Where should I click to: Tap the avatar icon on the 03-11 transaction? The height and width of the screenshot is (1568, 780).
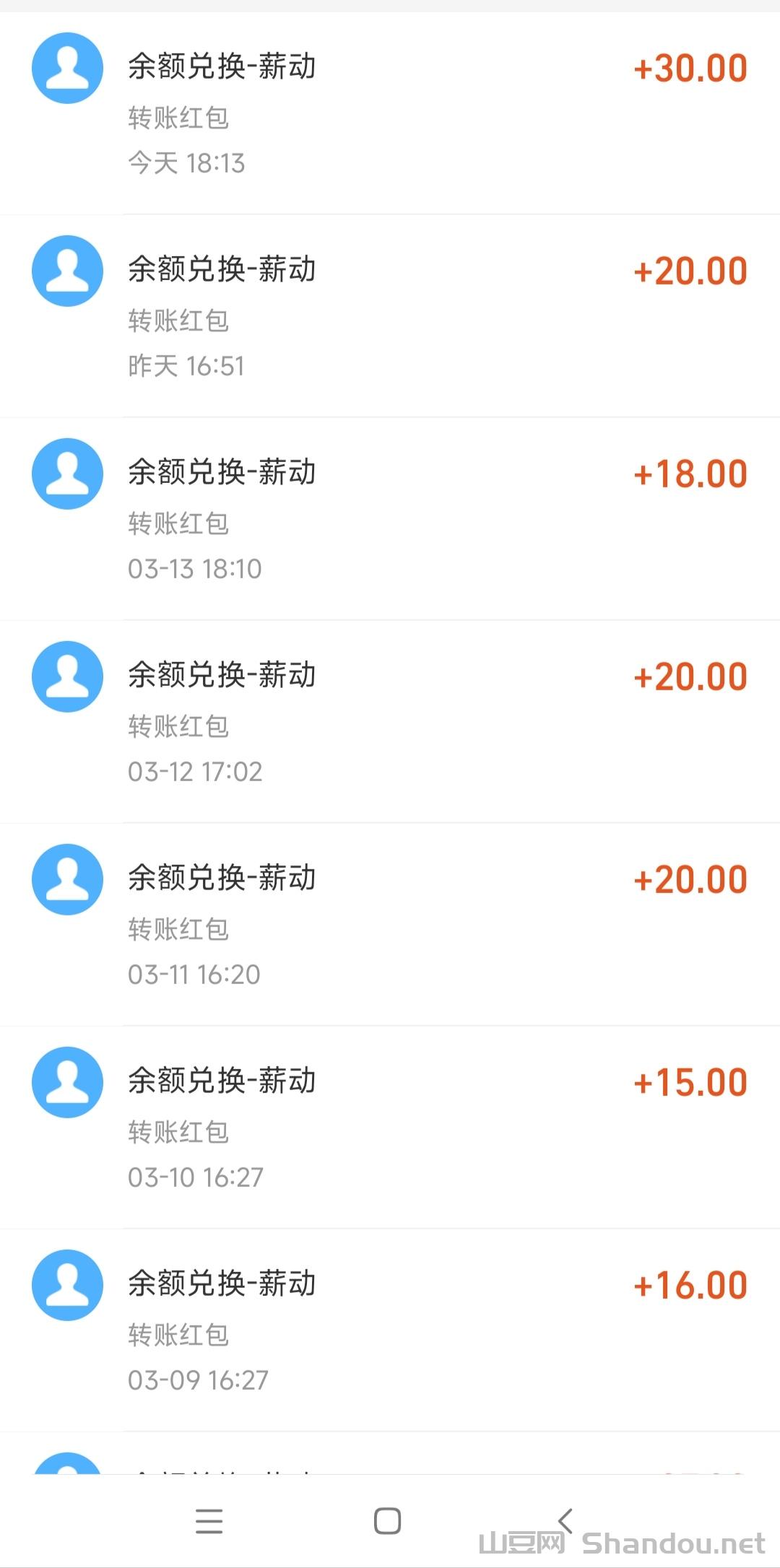tap(67, 879)
